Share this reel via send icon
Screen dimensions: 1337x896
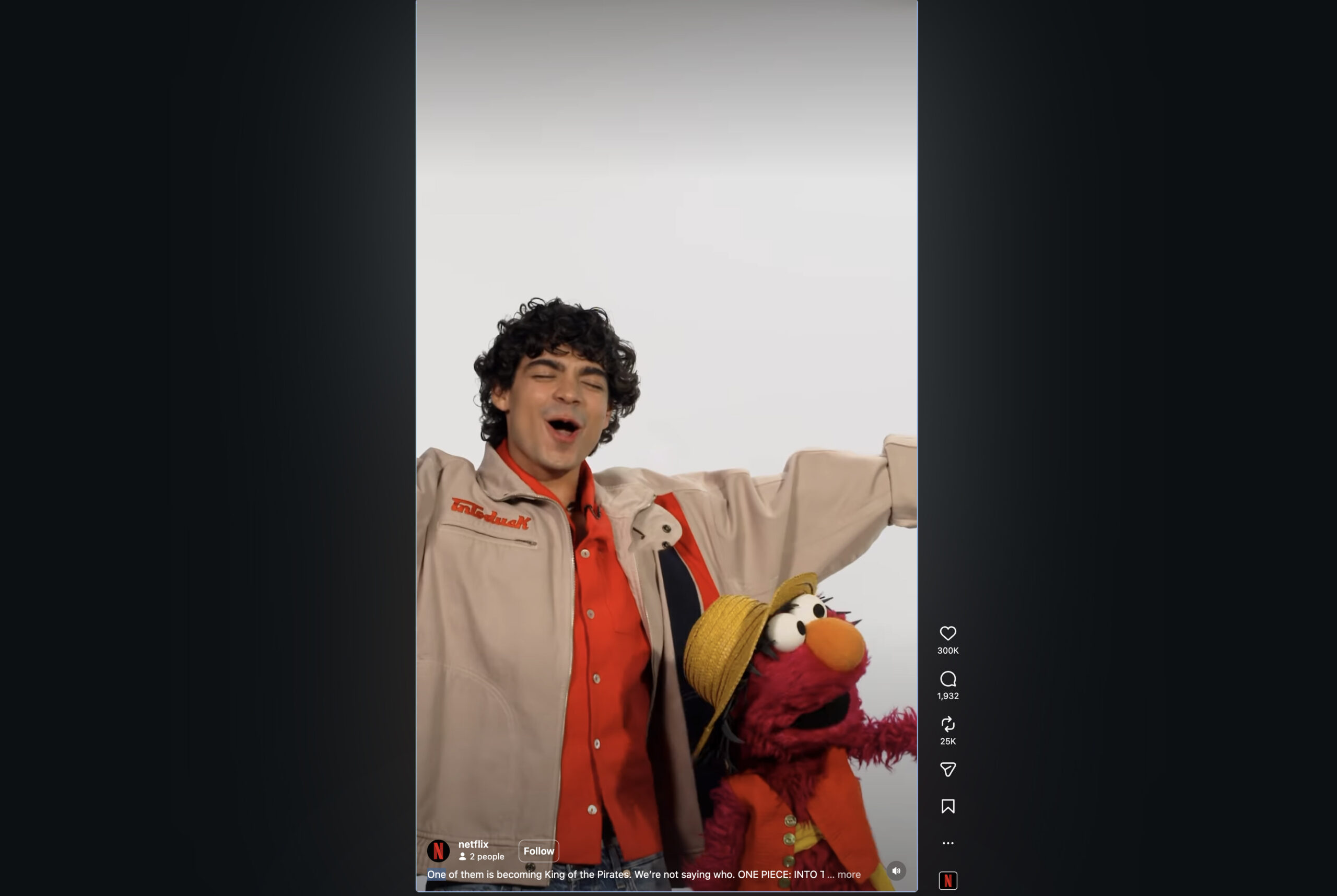tap(948, 769)
